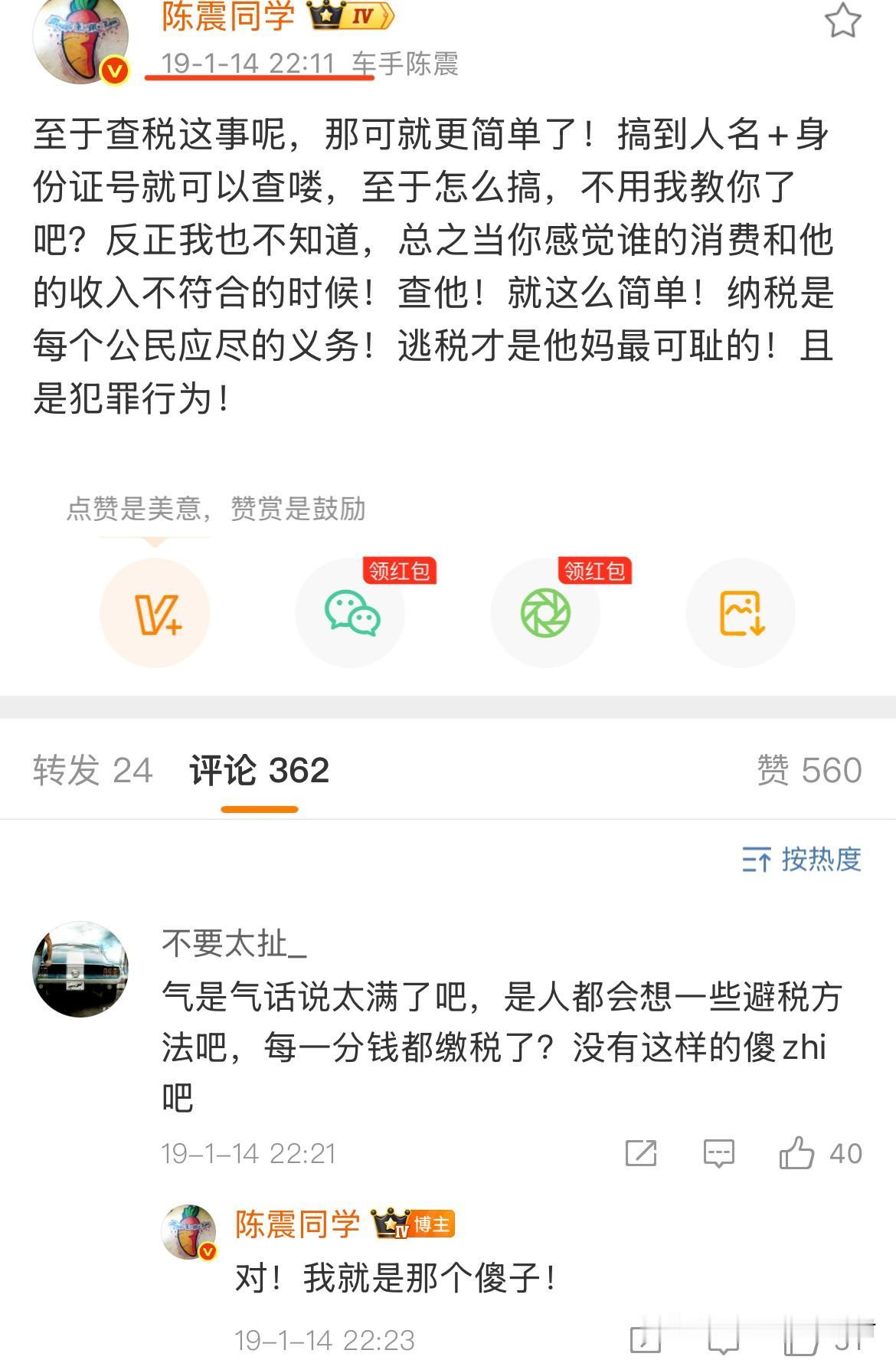The height and width of the screenshot is (1360, 896).
Task: Open the V+ reward tipping icon
Action: 155,611
